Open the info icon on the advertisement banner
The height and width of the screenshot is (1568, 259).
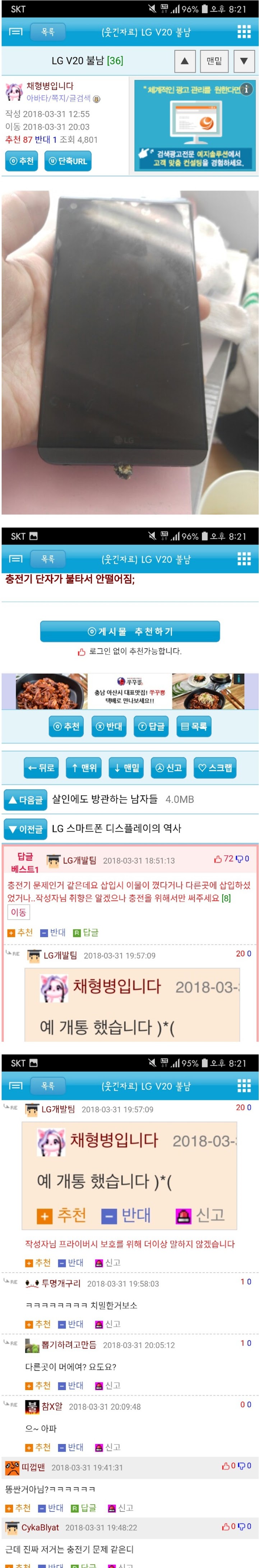pos(246,89)
